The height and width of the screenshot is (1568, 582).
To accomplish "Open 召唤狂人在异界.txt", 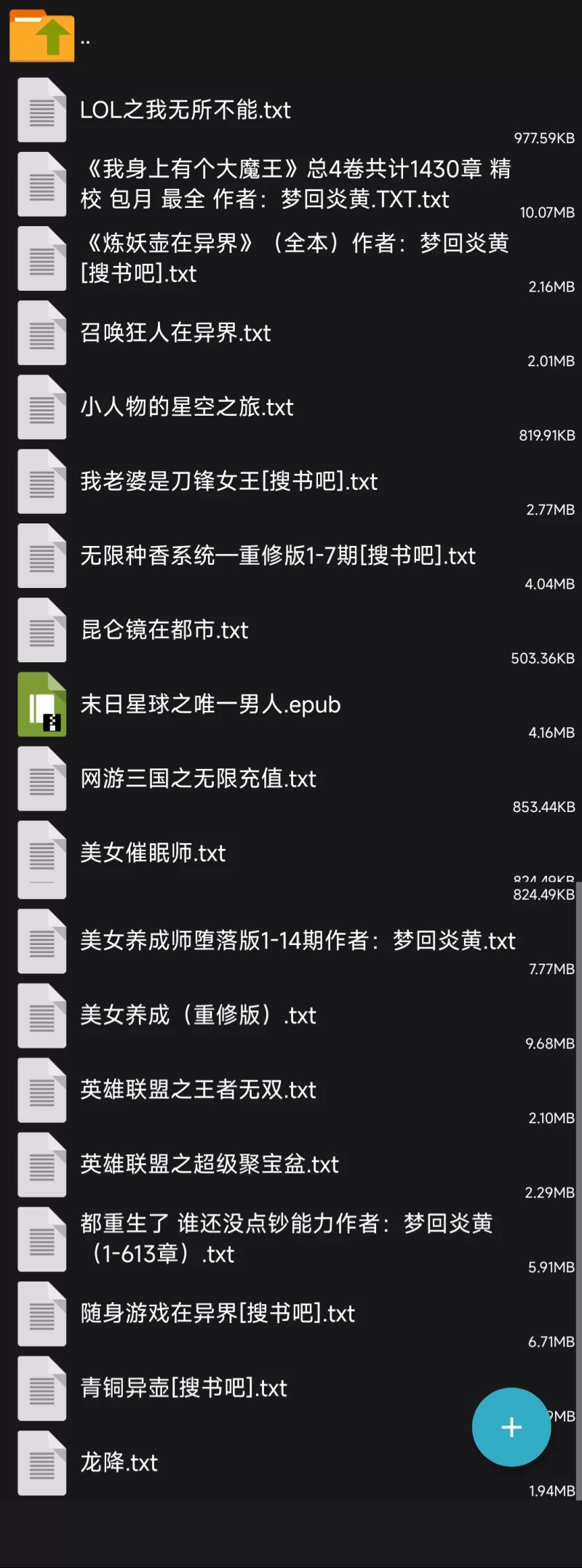I will (175, 333).
